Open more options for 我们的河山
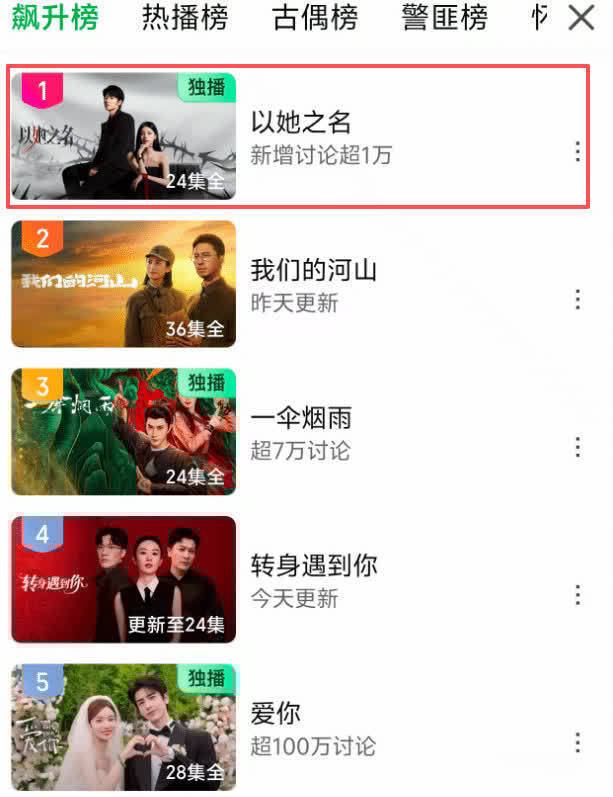The width and height of the screenshot is (613, 797). tap(577, 300)
